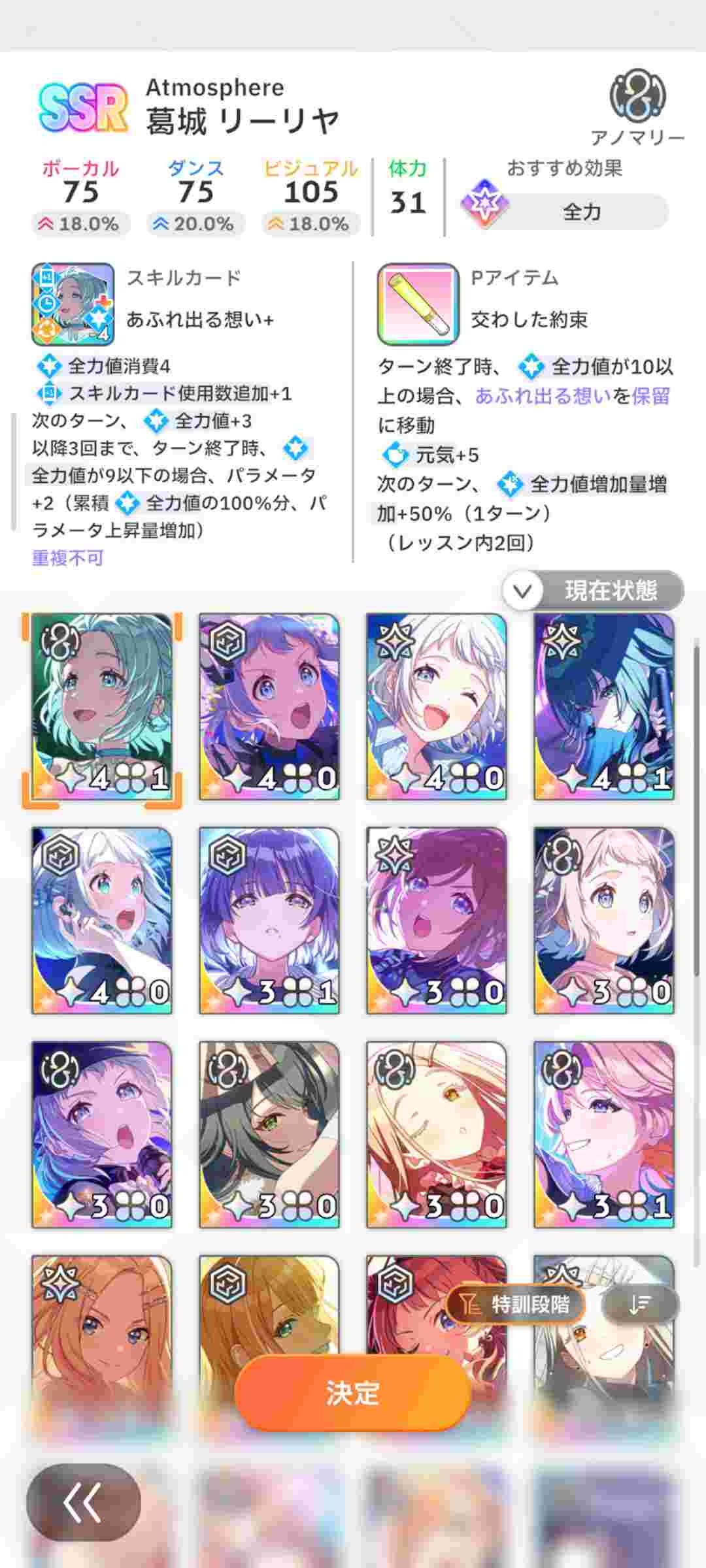Choose the dark-blue-haired idol holding a microphone
706x1568 pixels.
(x=604, y=706)
